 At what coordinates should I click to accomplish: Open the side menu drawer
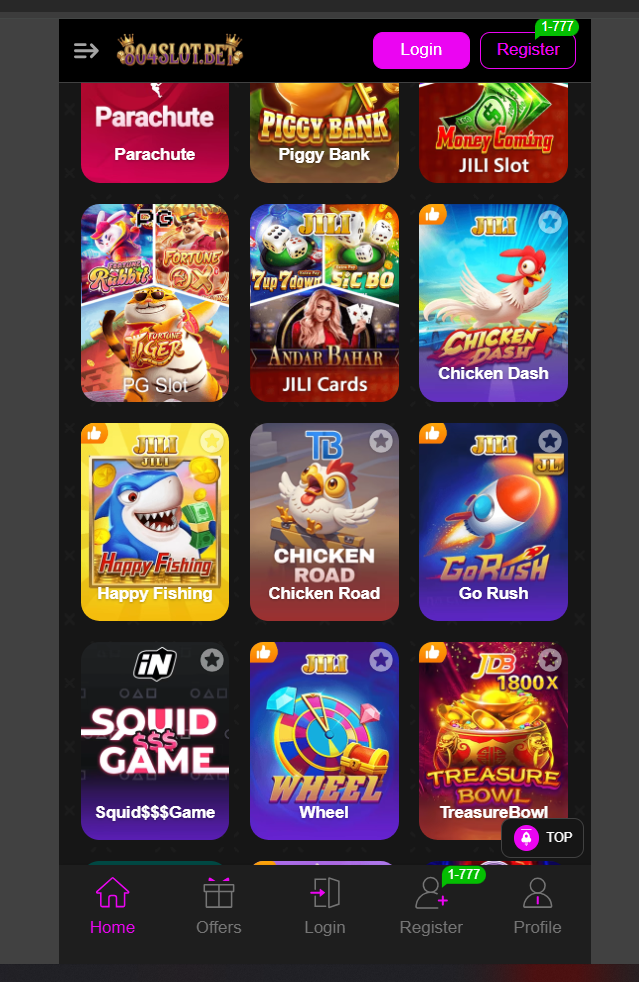click(86, 51)
